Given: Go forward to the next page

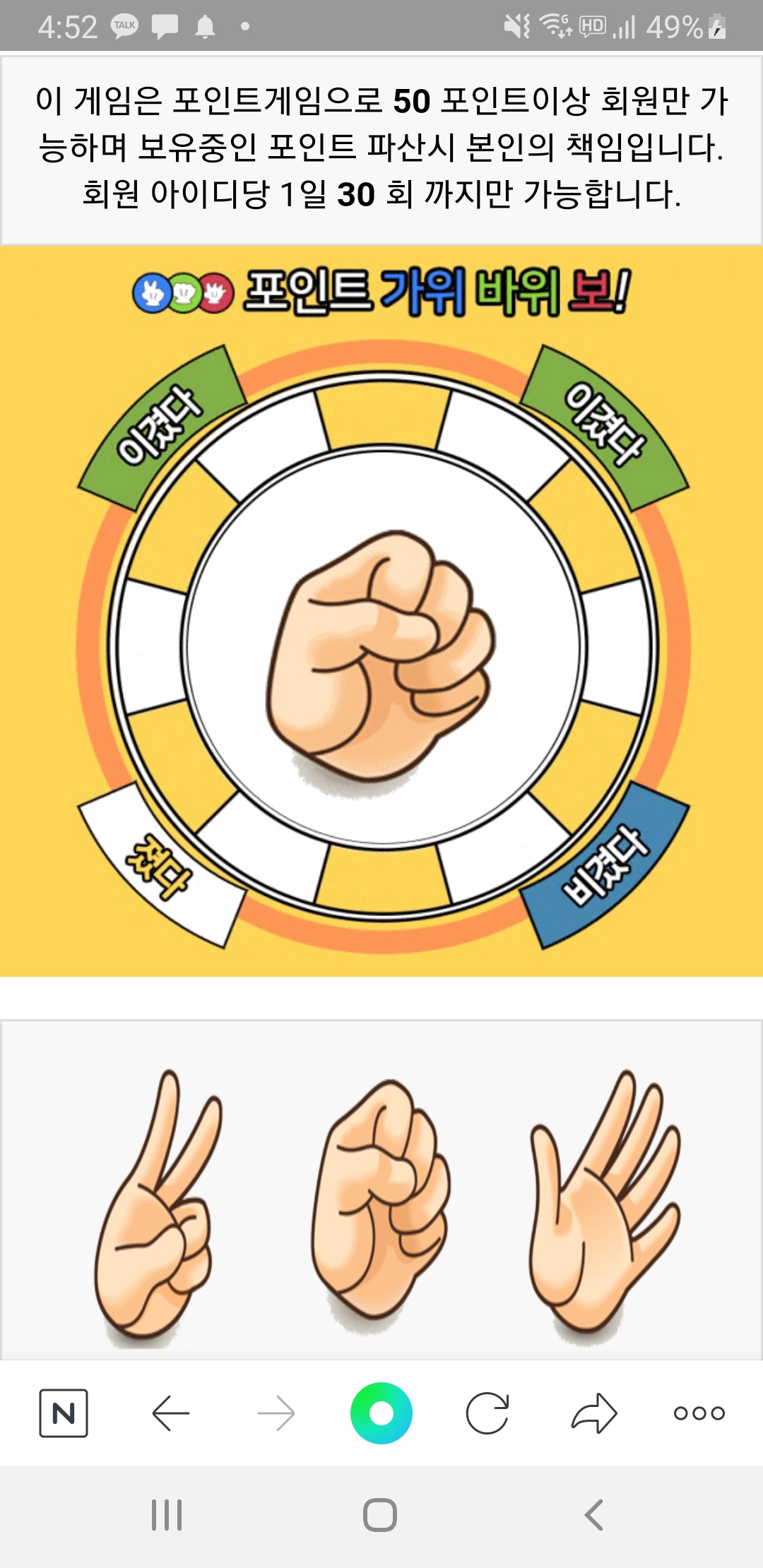Looking at the screenshot, I should point(276,1413).
